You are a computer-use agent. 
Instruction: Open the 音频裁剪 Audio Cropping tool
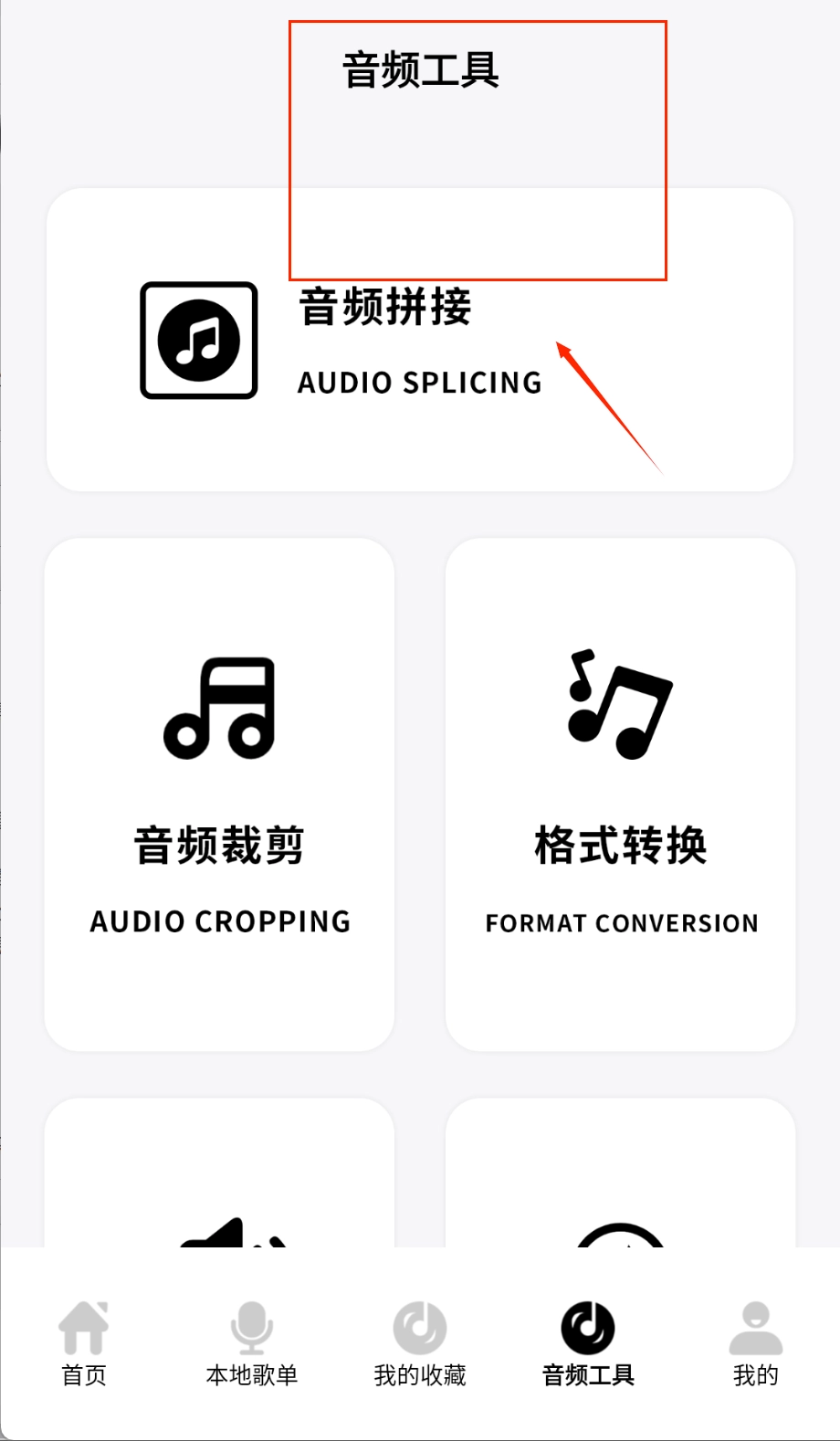pos(219,794)
